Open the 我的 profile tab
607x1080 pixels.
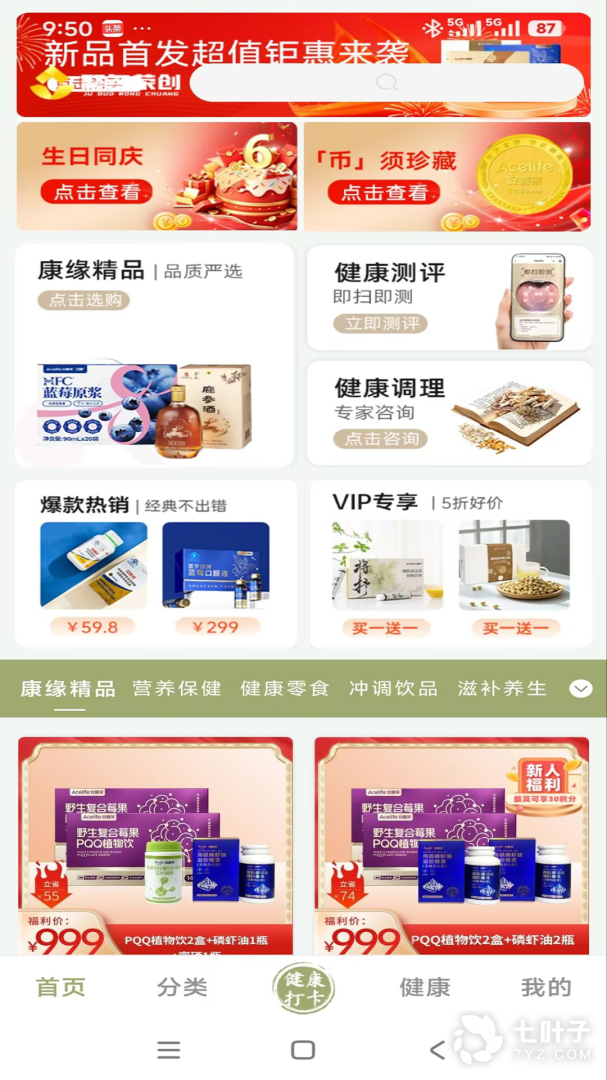(x=546, y=987)
